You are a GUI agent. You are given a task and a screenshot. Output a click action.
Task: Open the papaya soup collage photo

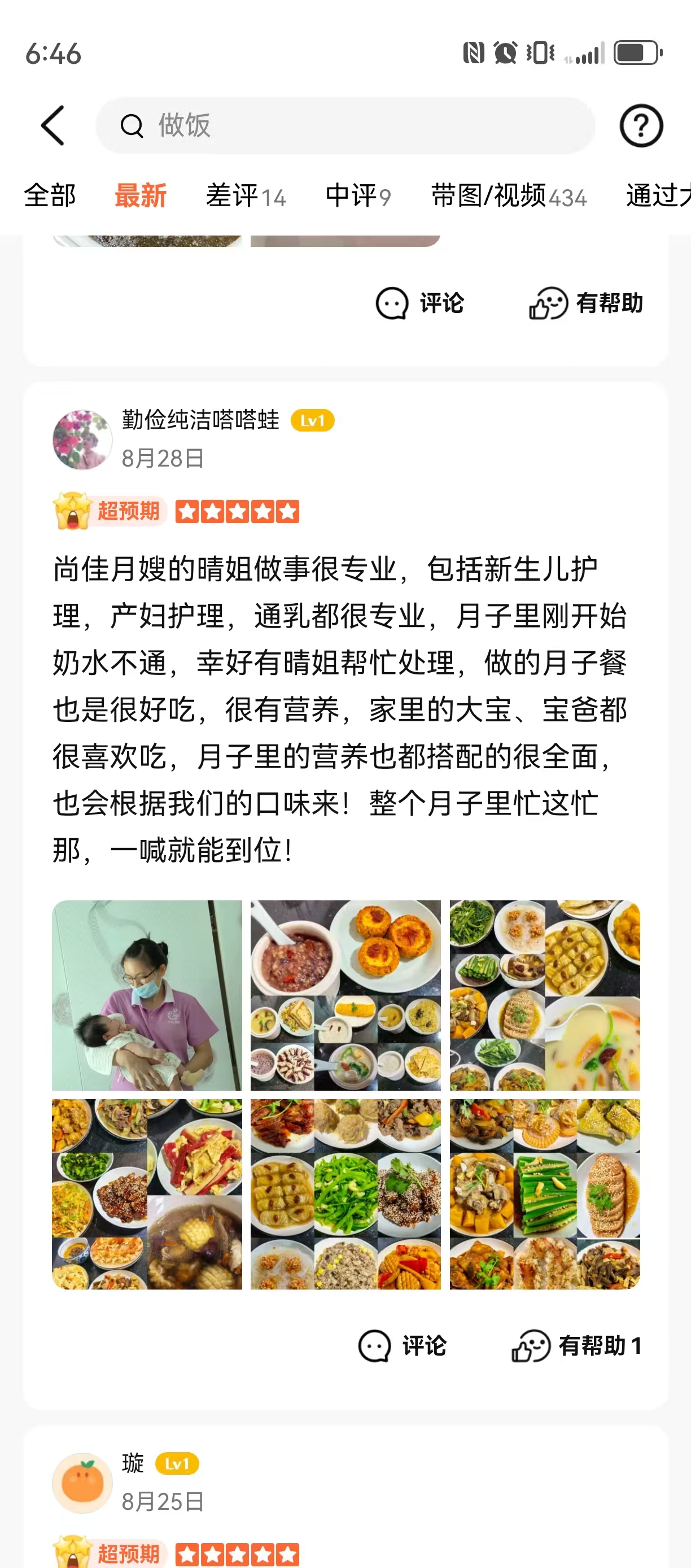click(x=544, y=995)
